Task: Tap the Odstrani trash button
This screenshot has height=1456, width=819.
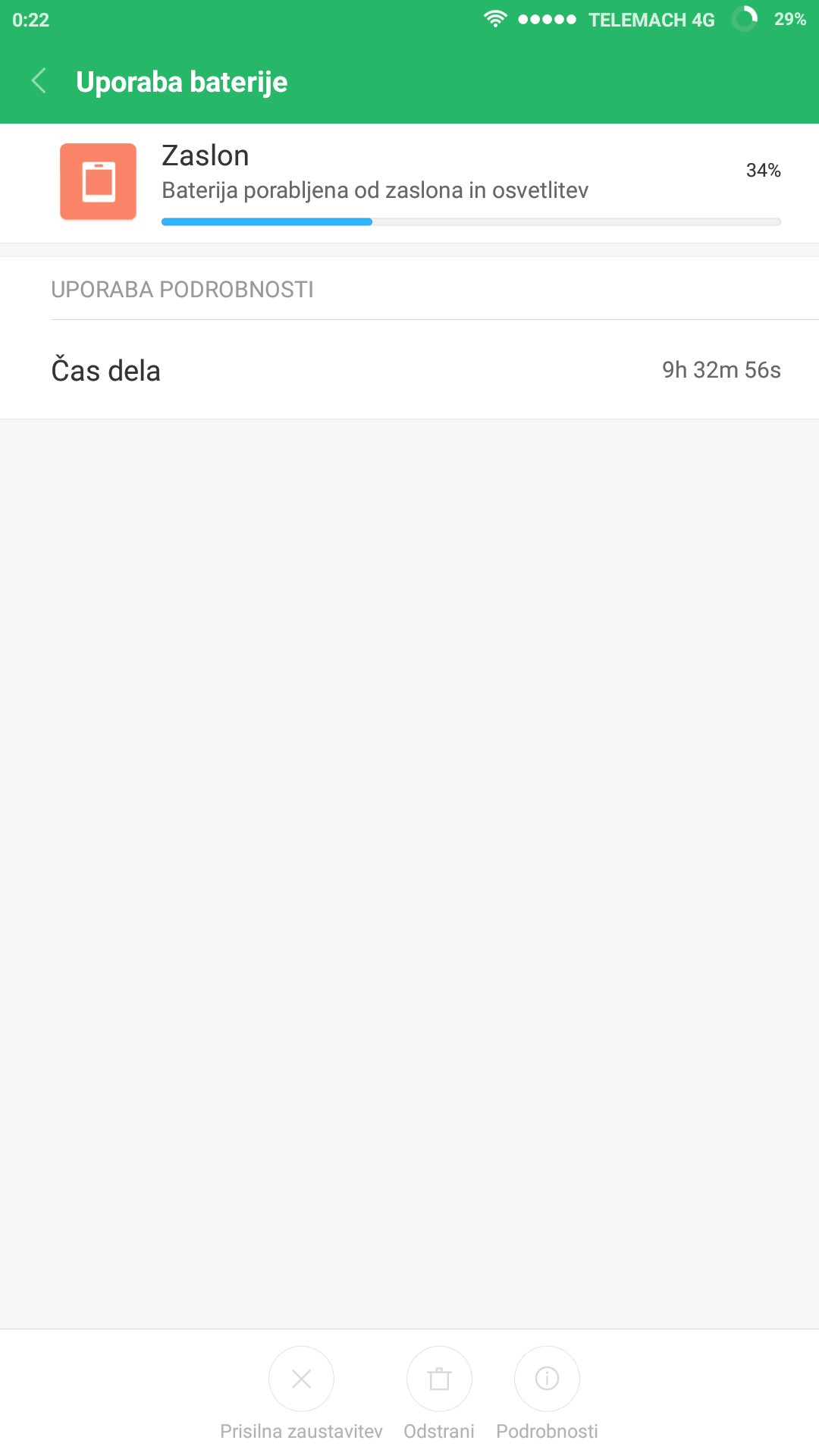Action: [439, 1379]
